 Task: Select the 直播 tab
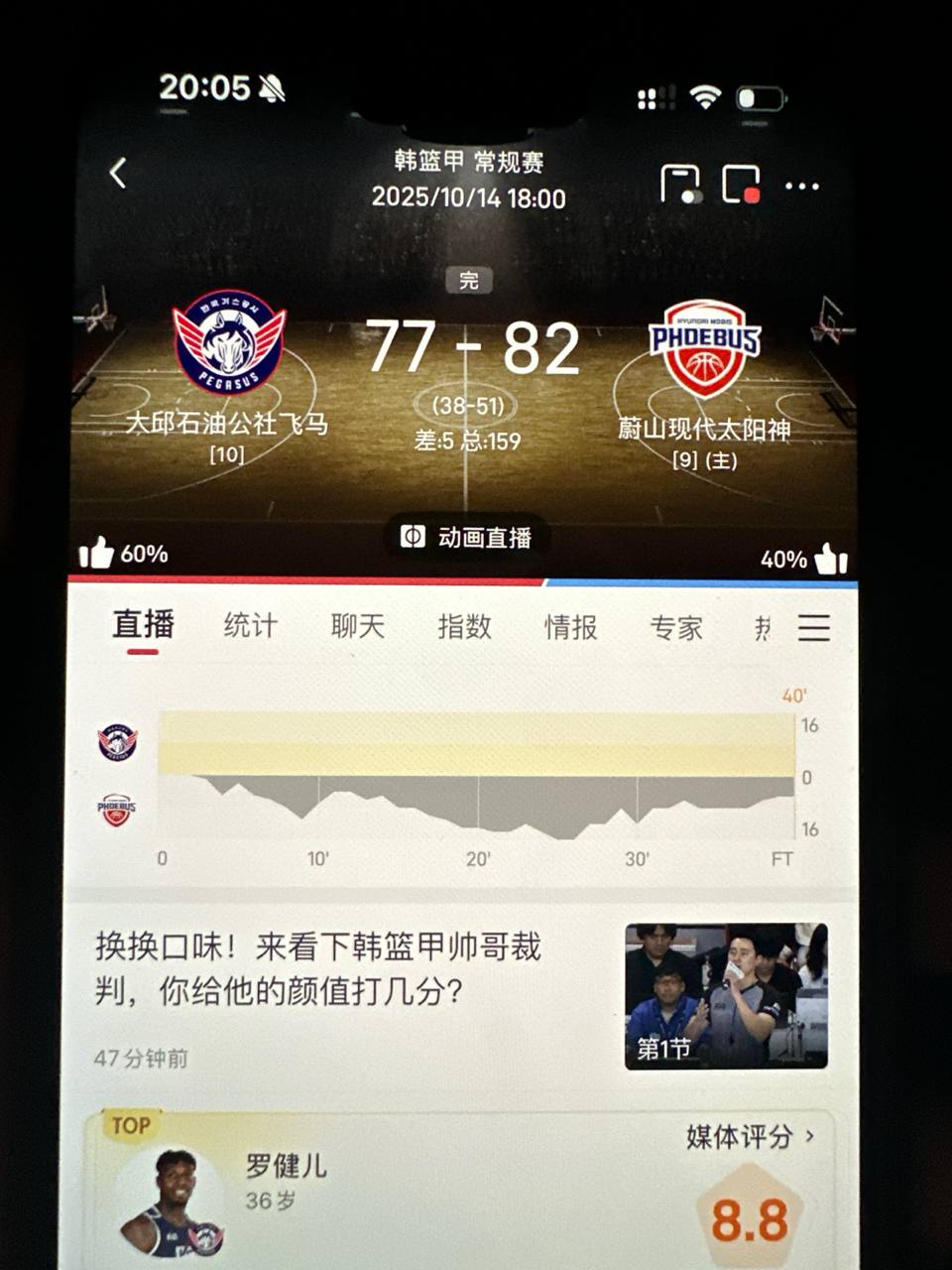[144, 625]
